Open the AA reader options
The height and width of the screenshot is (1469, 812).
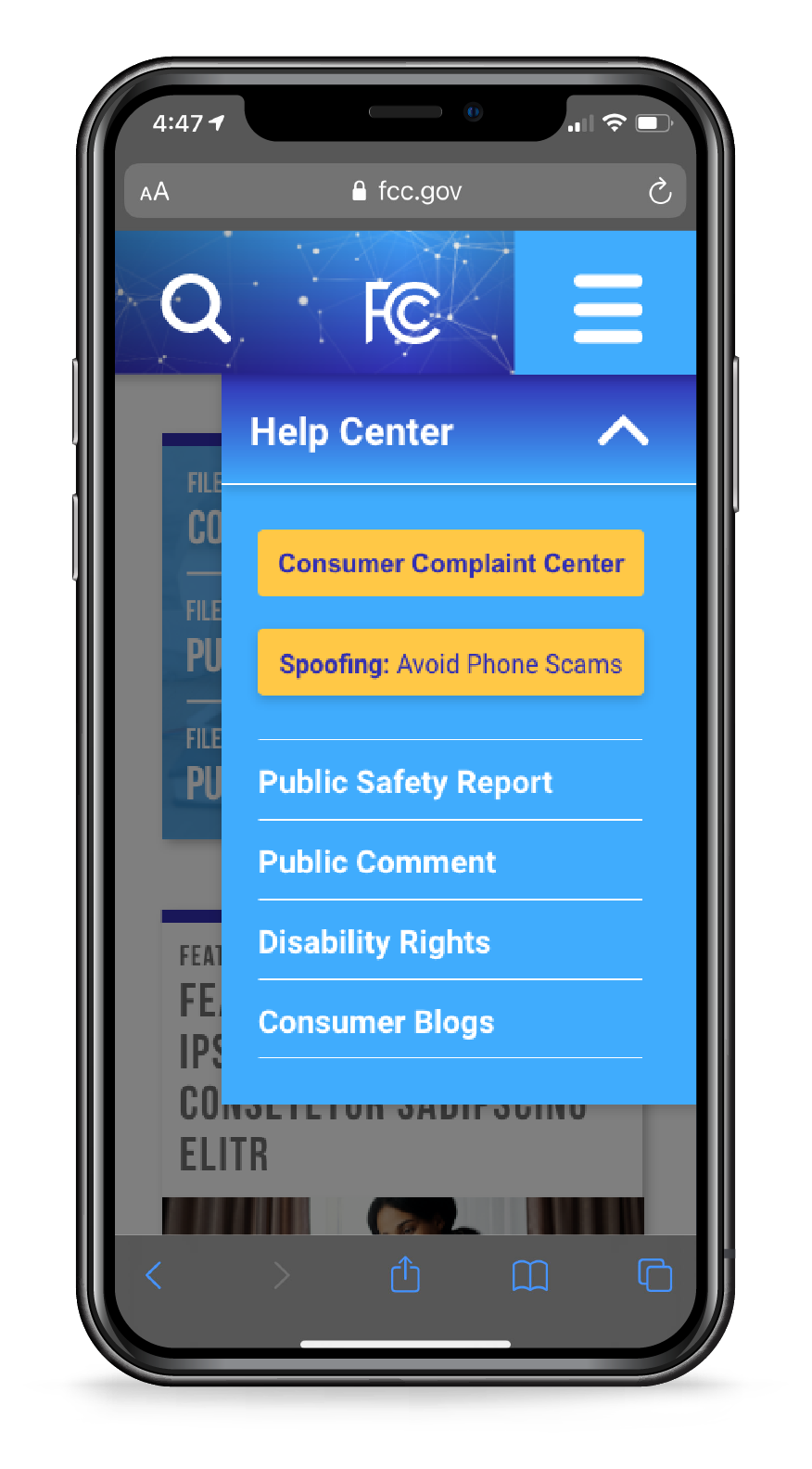coord(155,192)
